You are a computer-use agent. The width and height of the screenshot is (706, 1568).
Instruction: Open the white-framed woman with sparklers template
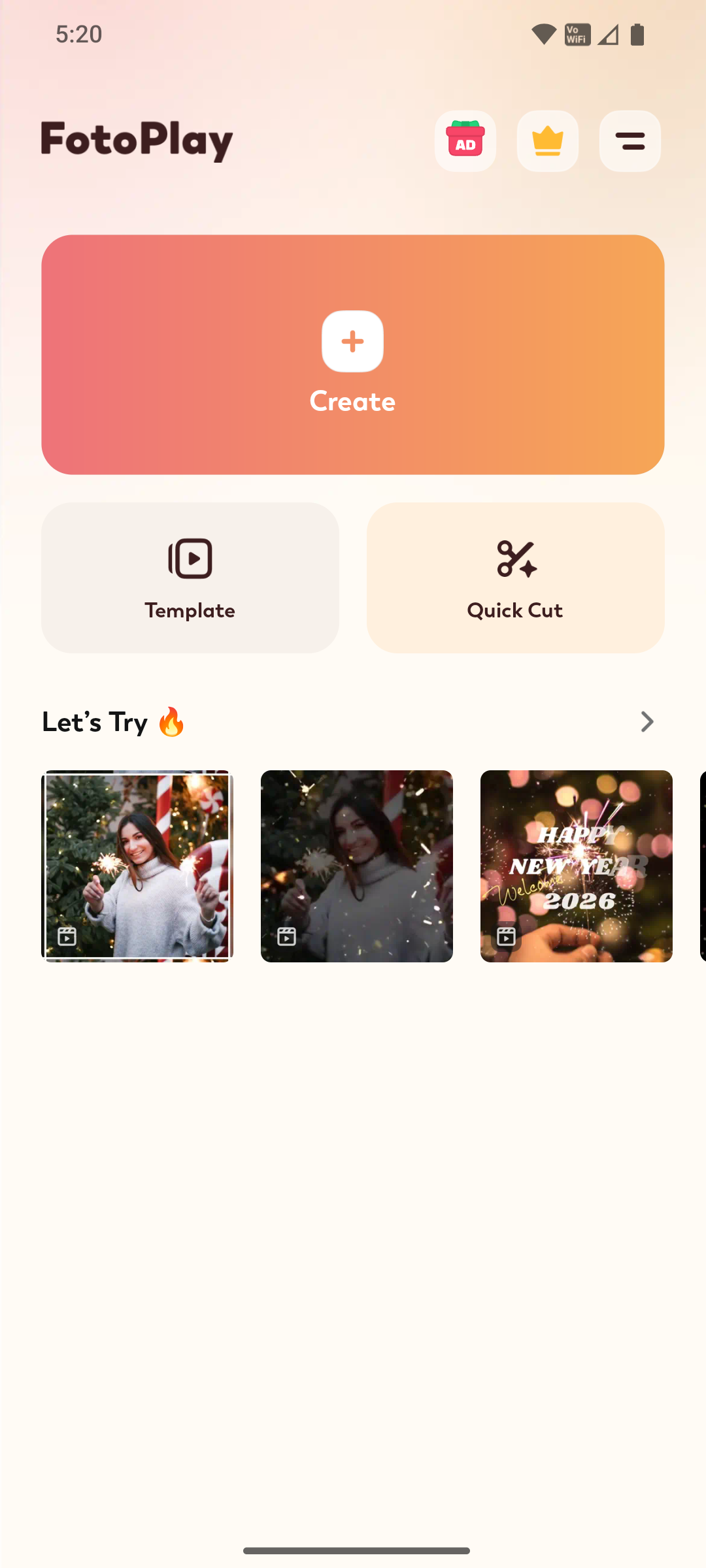pyautogui.click(x=137, y=866)
